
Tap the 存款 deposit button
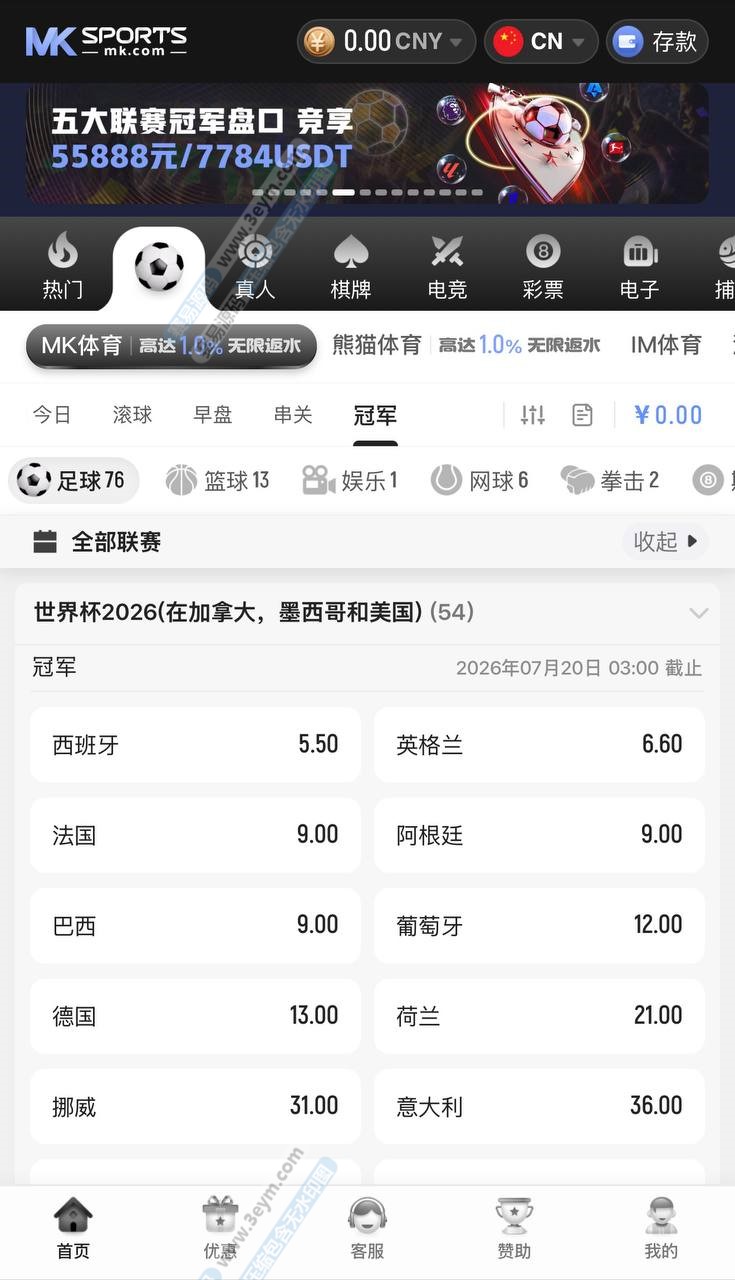[x=657, y=41]
